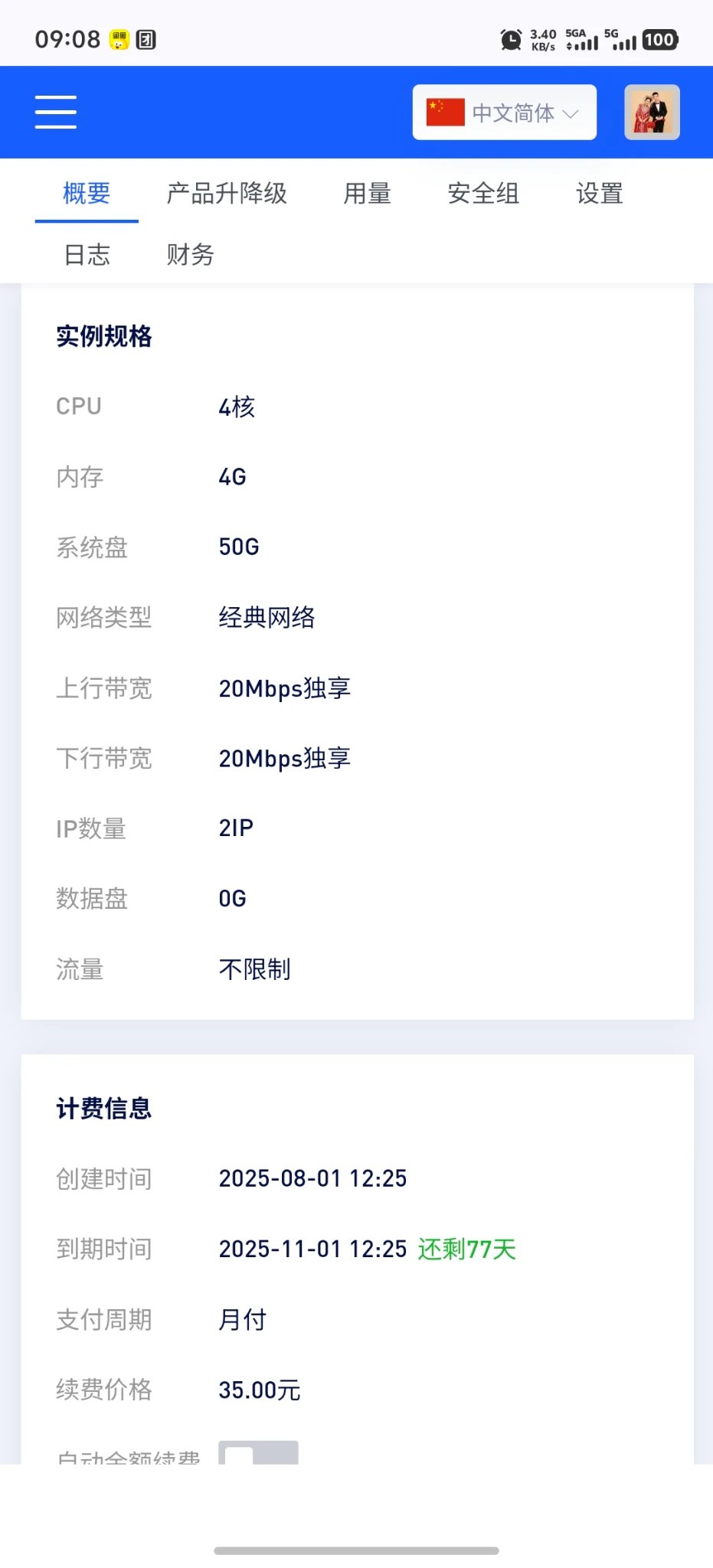
Task: Switch to the 设置 tab
Action: point(599,193)
